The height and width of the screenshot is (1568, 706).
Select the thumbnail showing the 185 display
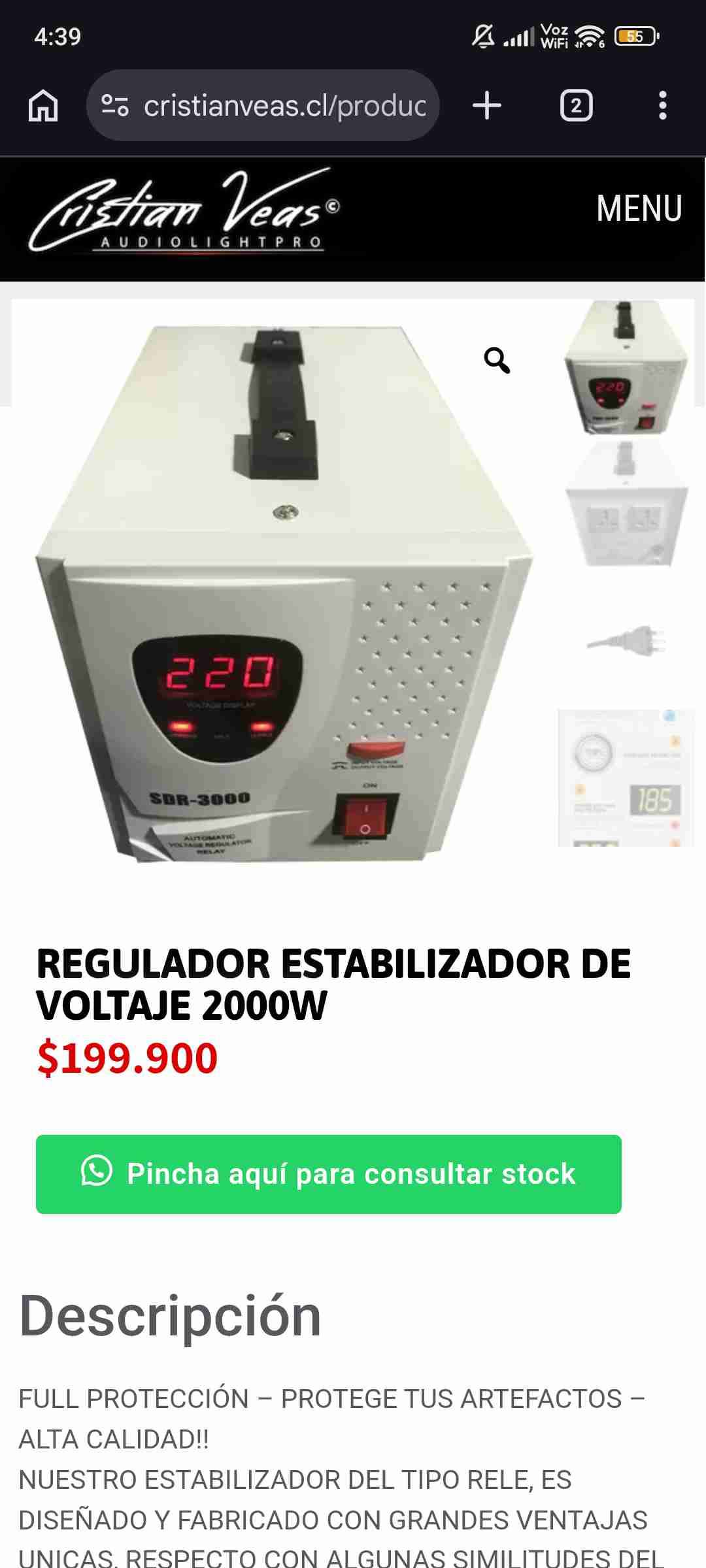(626, 777)
